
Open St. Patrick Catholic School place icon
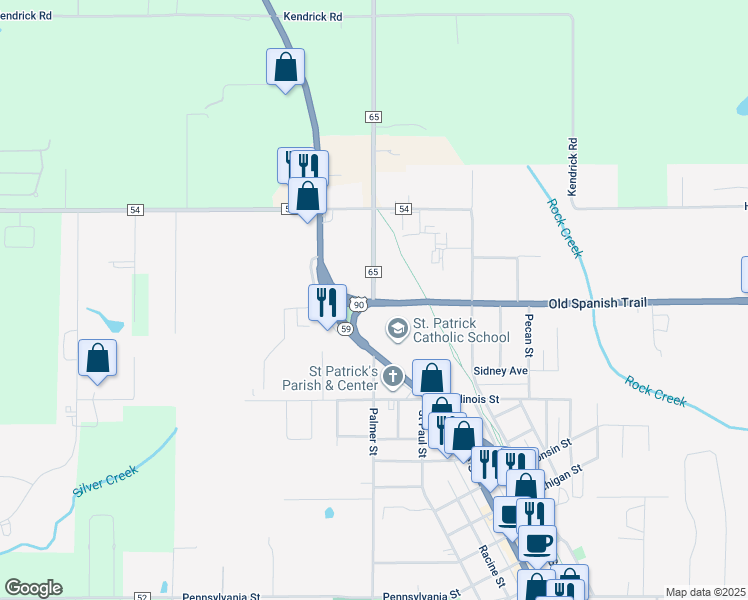[398, 327]
